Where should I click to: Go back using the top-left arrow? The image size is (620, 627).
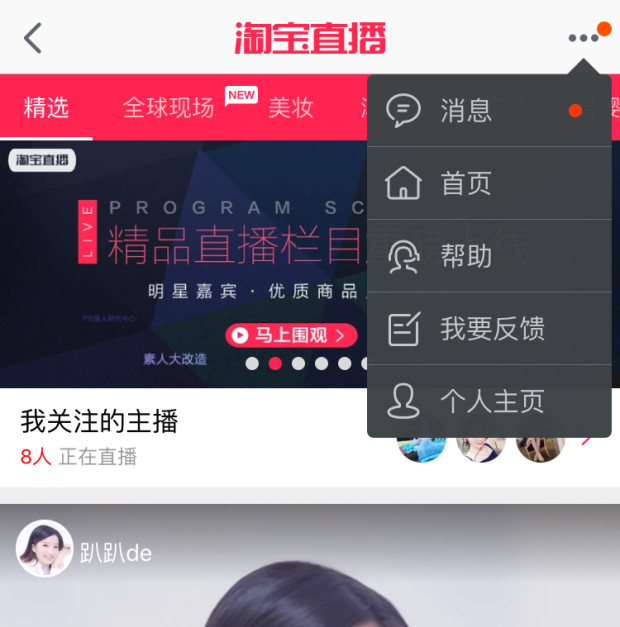[x=33, y=38]
